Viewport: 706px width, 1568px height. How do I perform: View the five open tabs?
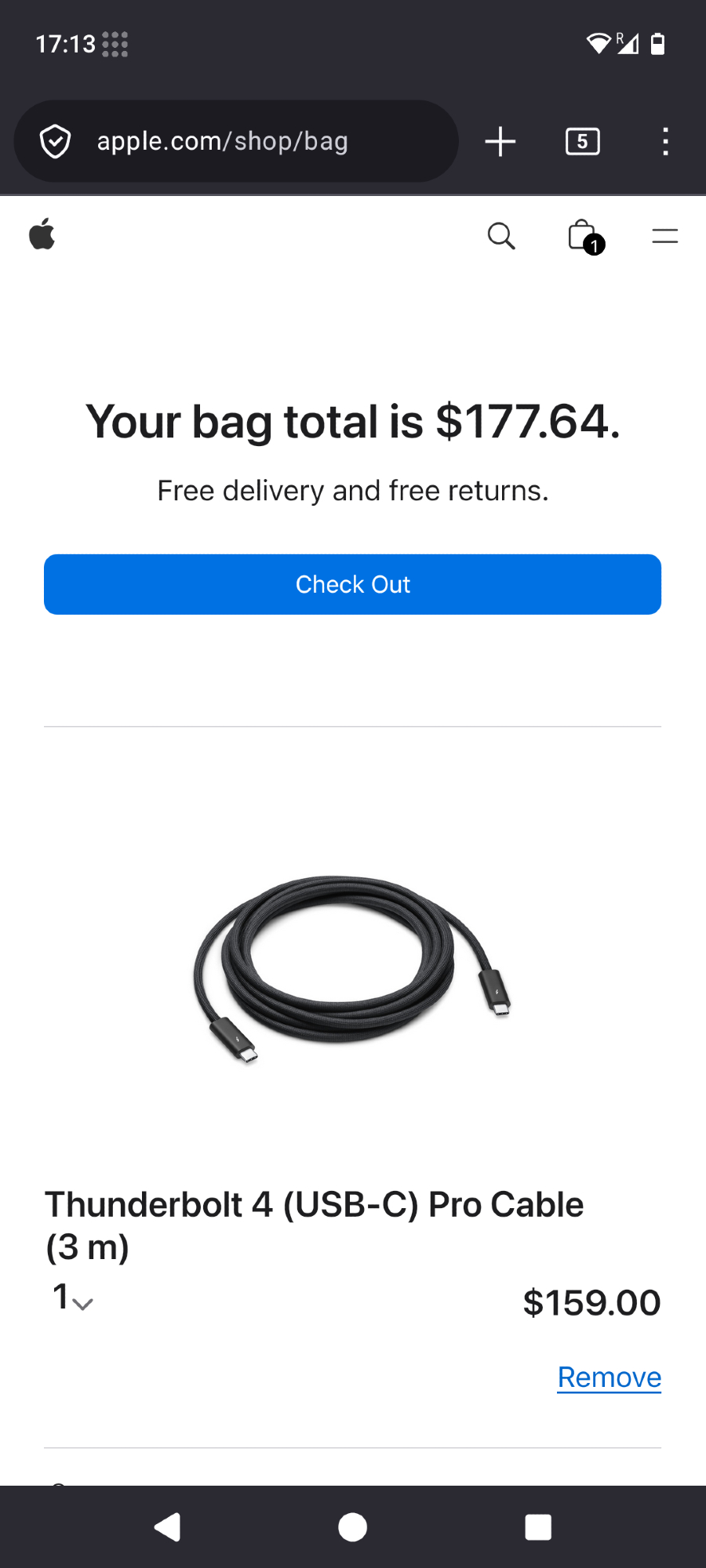click(582, 142)
